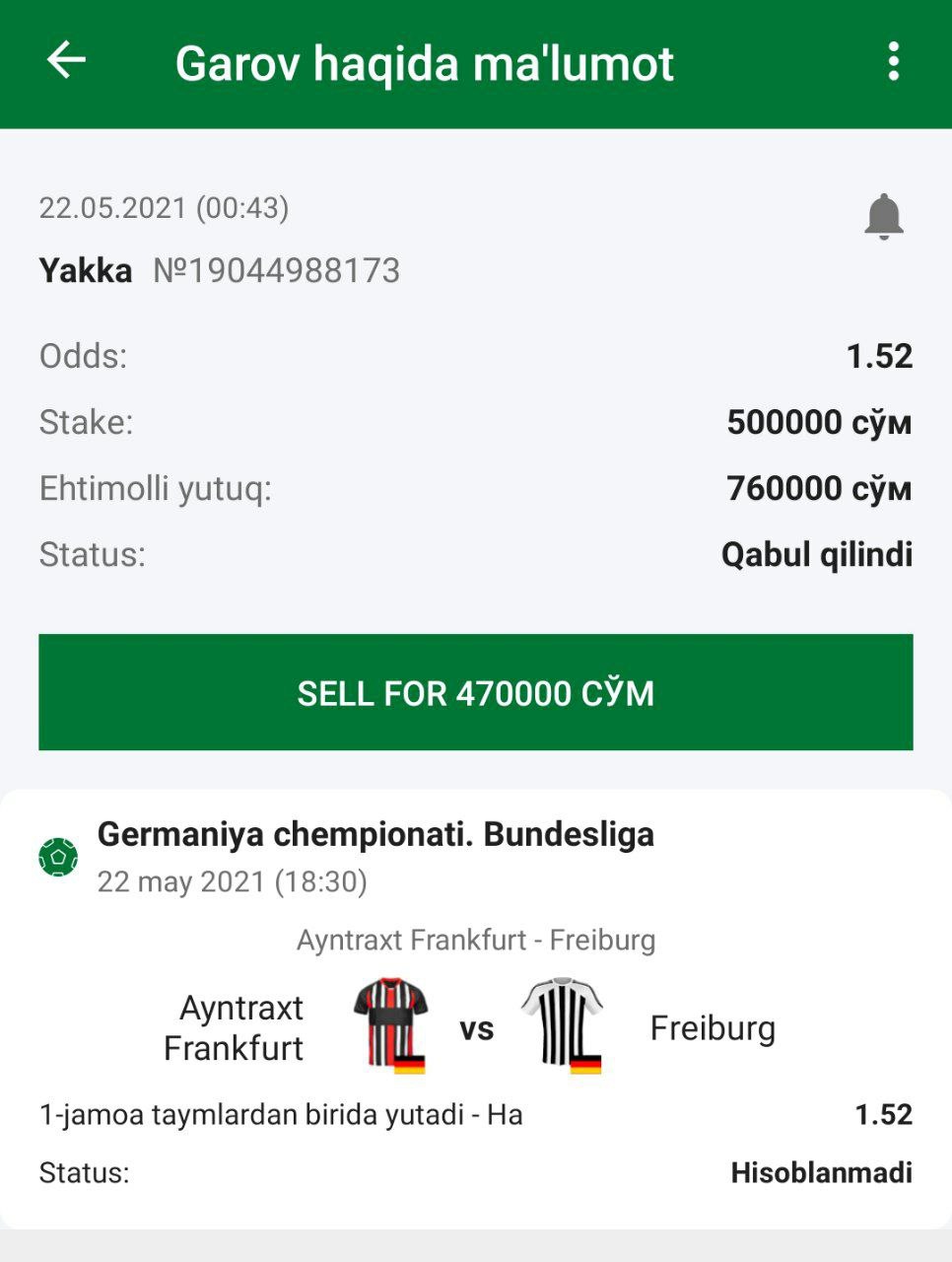Sell the bet for 470000 сўм
The width and height of the screenshot is (952, 1262).
click(476, 692)
